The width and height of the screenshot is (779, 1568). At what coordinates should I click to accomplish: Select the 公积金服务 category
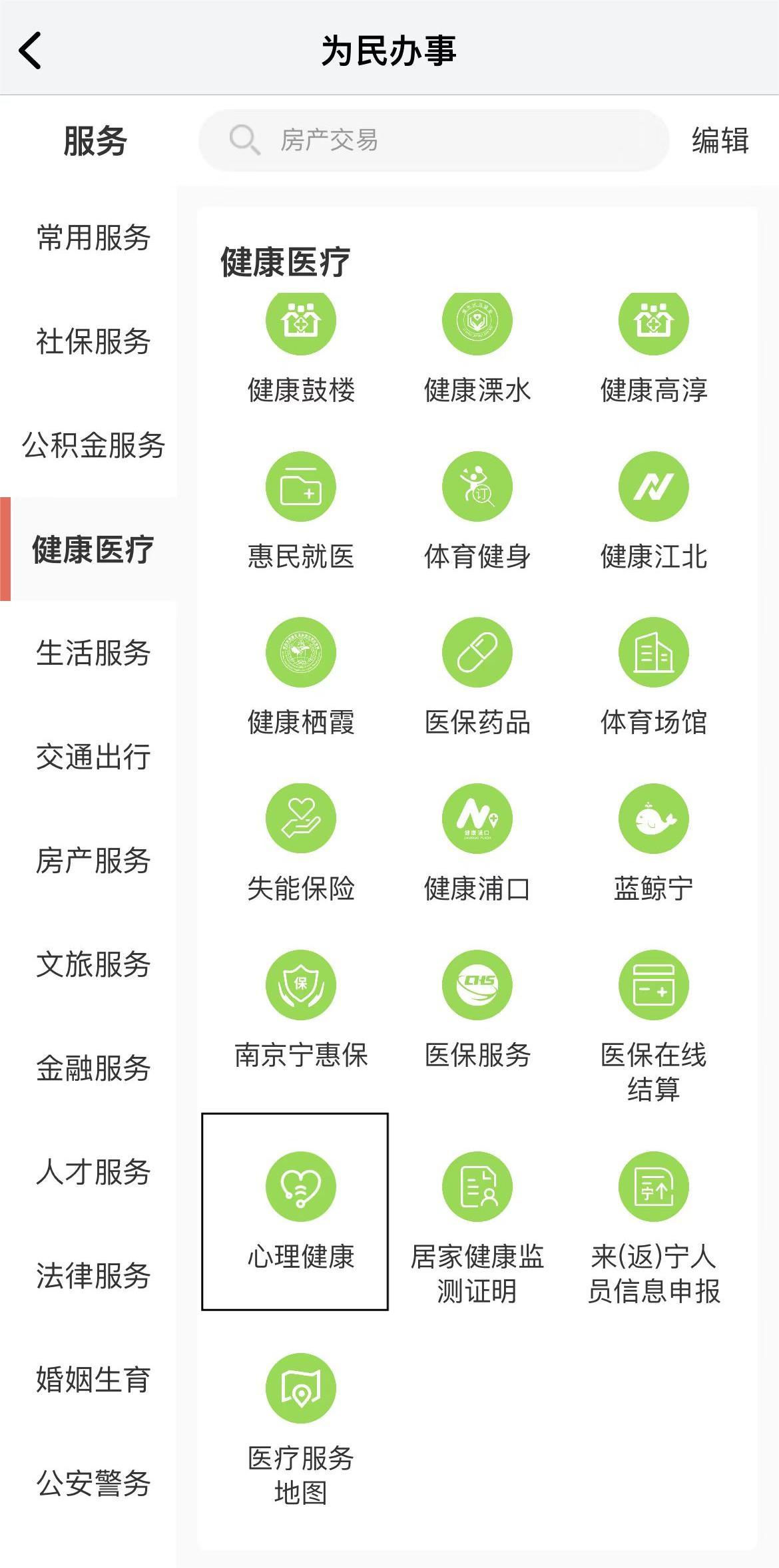[x=93, y=445]
